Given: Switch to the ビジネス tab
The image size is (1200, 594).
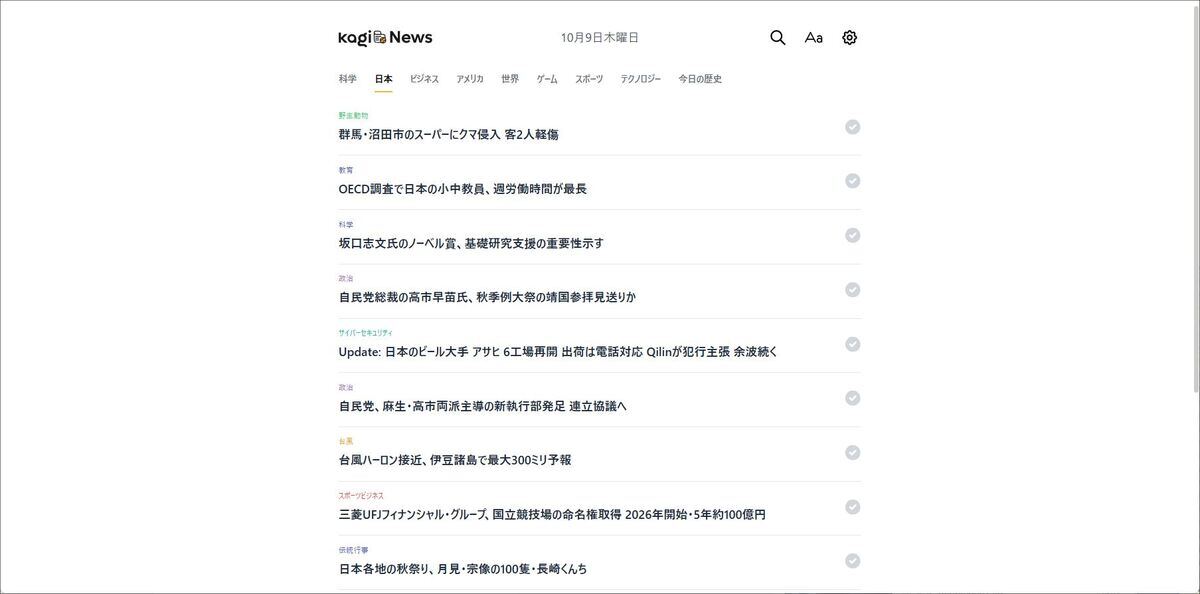Looking at the screenshot, I should tap(424, 79).
